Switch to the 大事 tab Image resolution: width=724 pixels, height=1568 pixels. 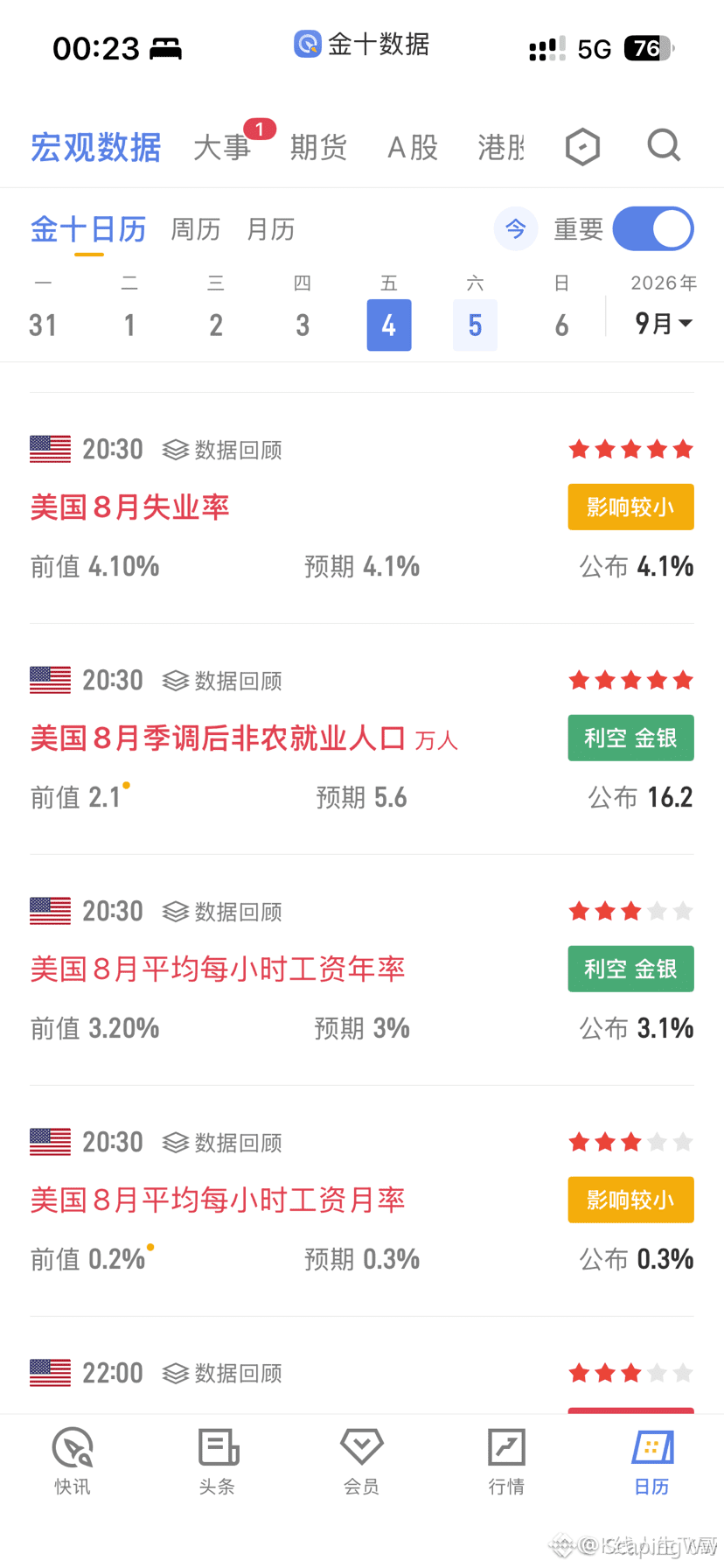pos(222,147)
